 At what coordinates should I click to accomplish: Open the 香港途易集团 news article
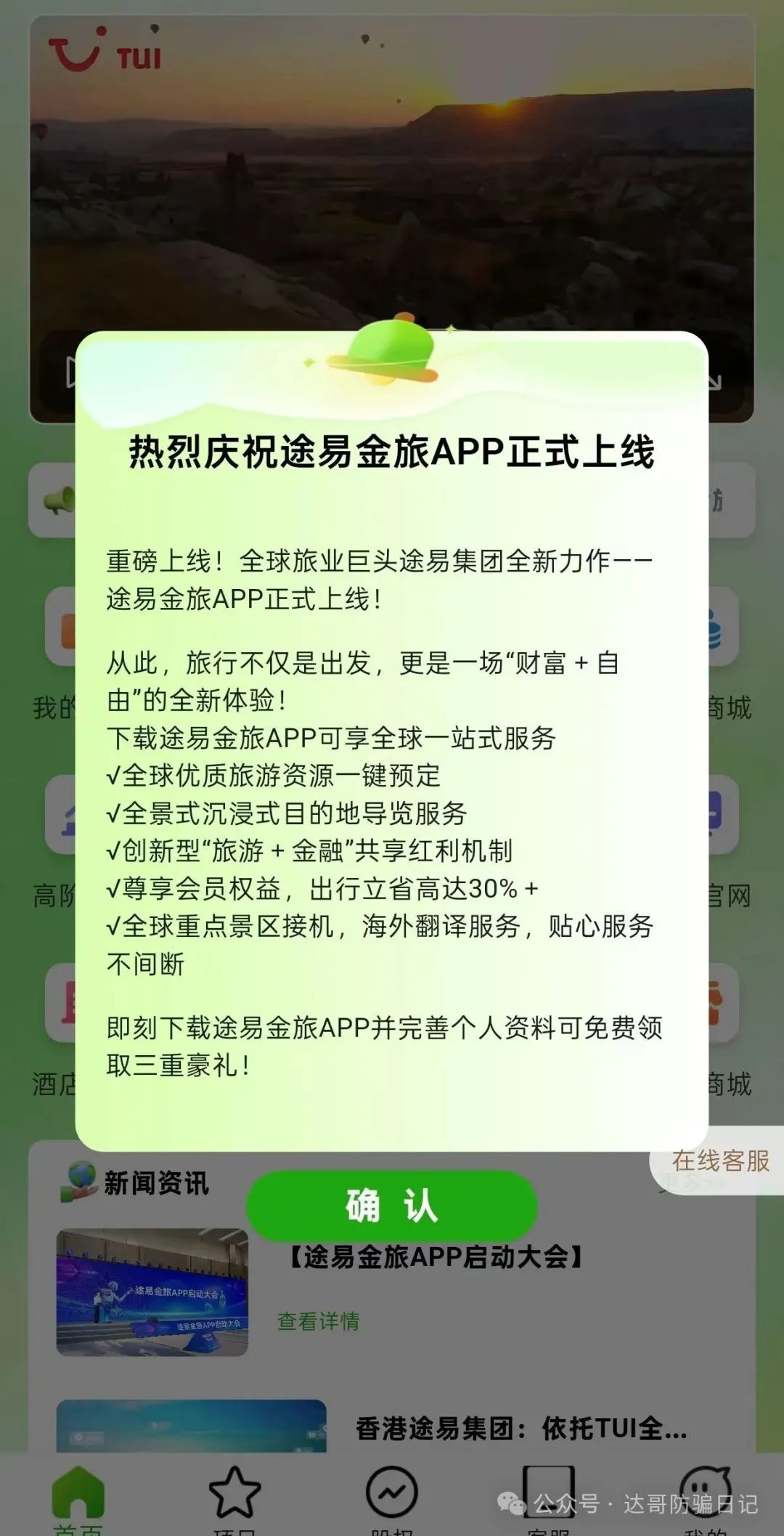click(x=520, y=1429)
